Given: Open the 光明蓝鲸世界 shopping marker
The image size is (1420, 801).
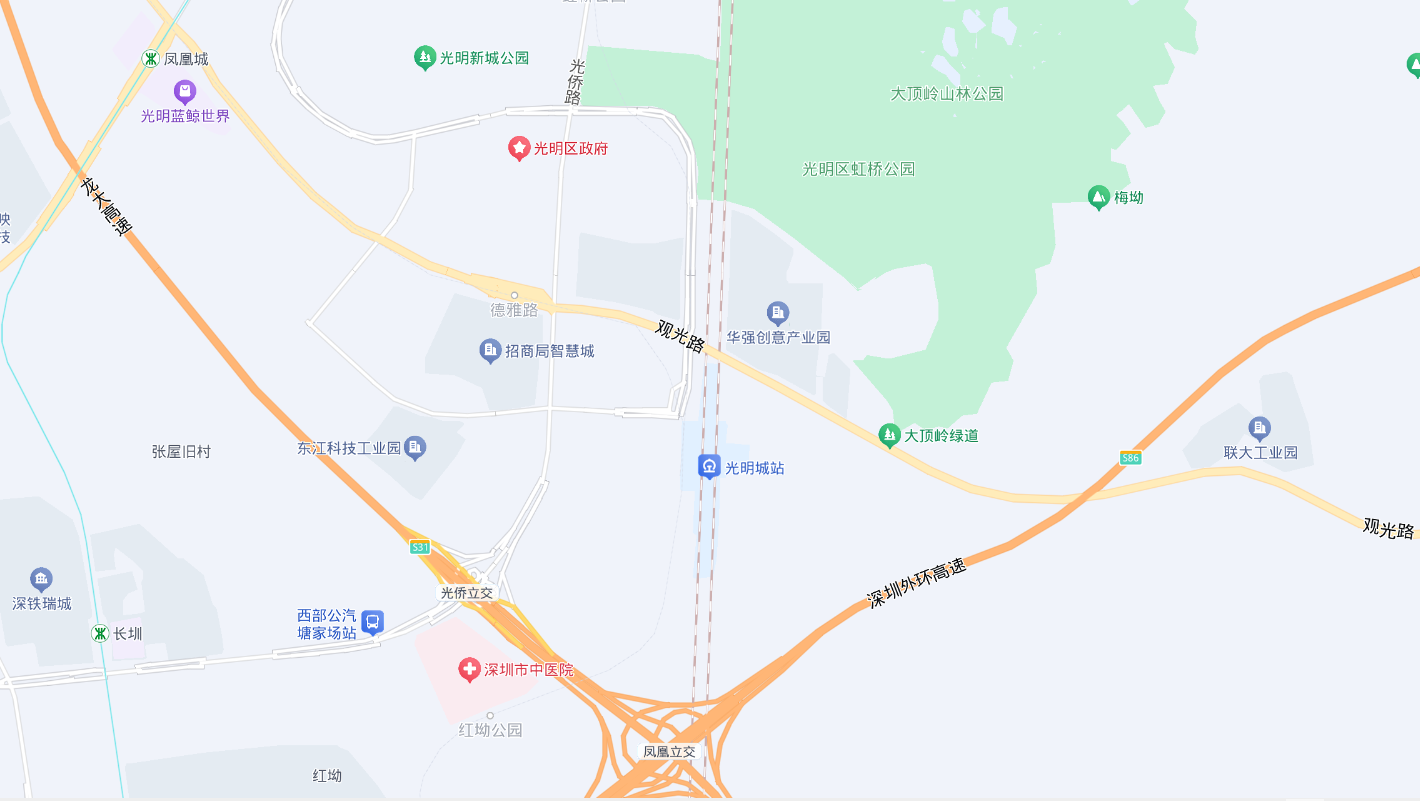Looking at the screenshot, I should pyautogui.click(x=185, y=92).
